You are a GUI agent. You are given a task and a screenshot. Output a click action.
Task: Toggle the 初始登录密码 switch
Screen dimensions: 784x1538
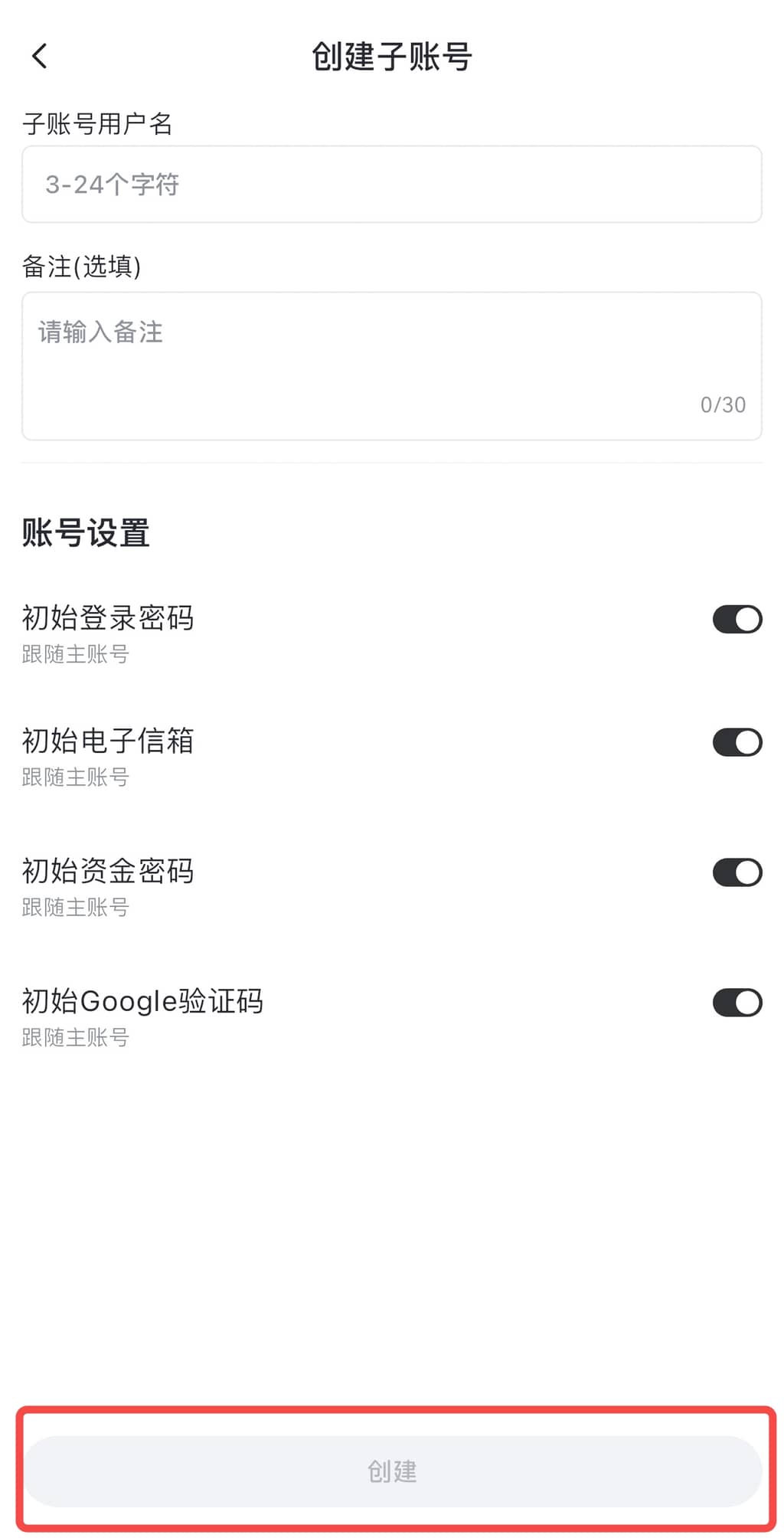pos(737,620)
